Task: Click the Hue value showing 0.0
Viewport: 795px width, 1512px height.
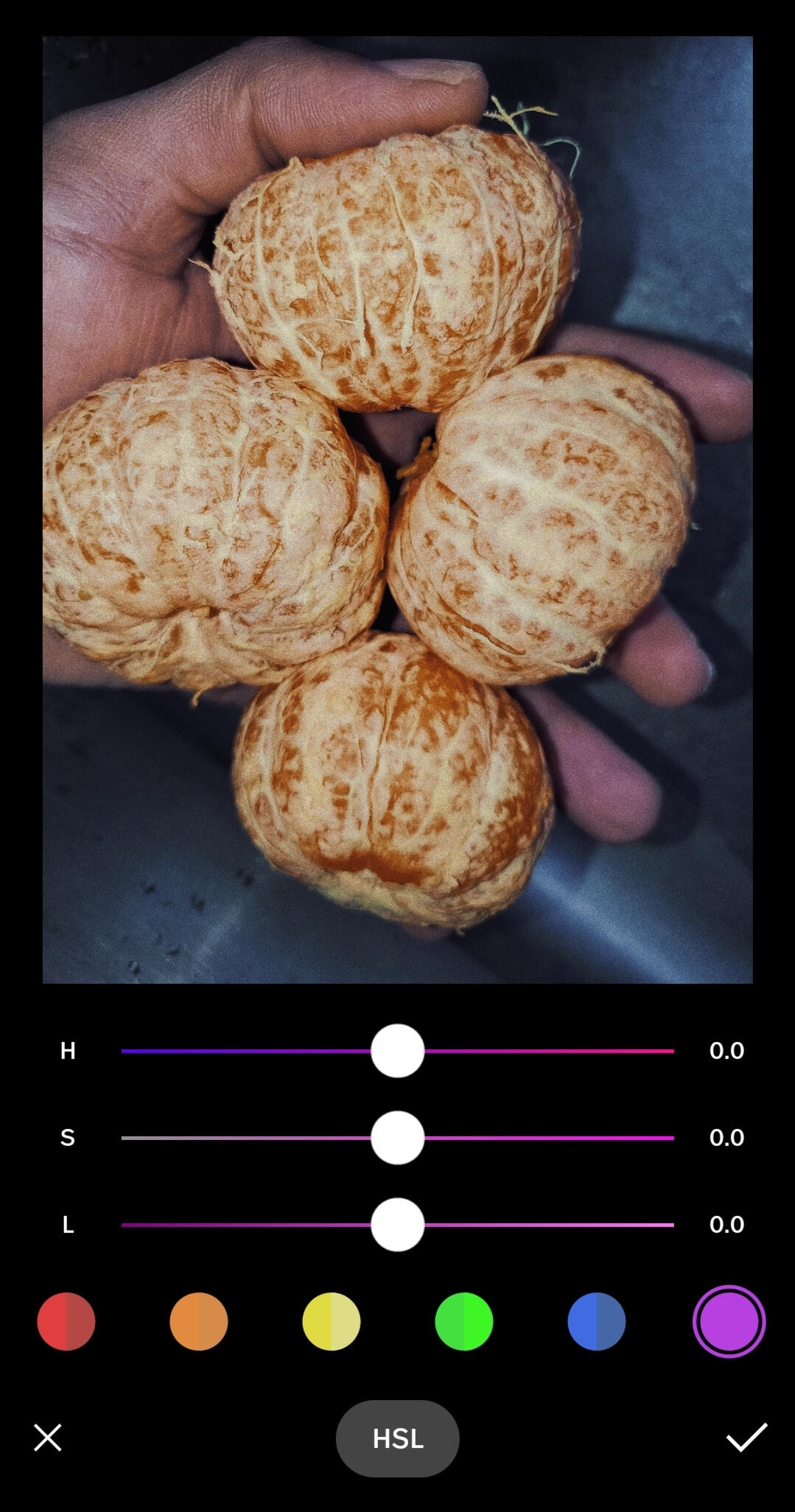Action: coord(727,1050)
